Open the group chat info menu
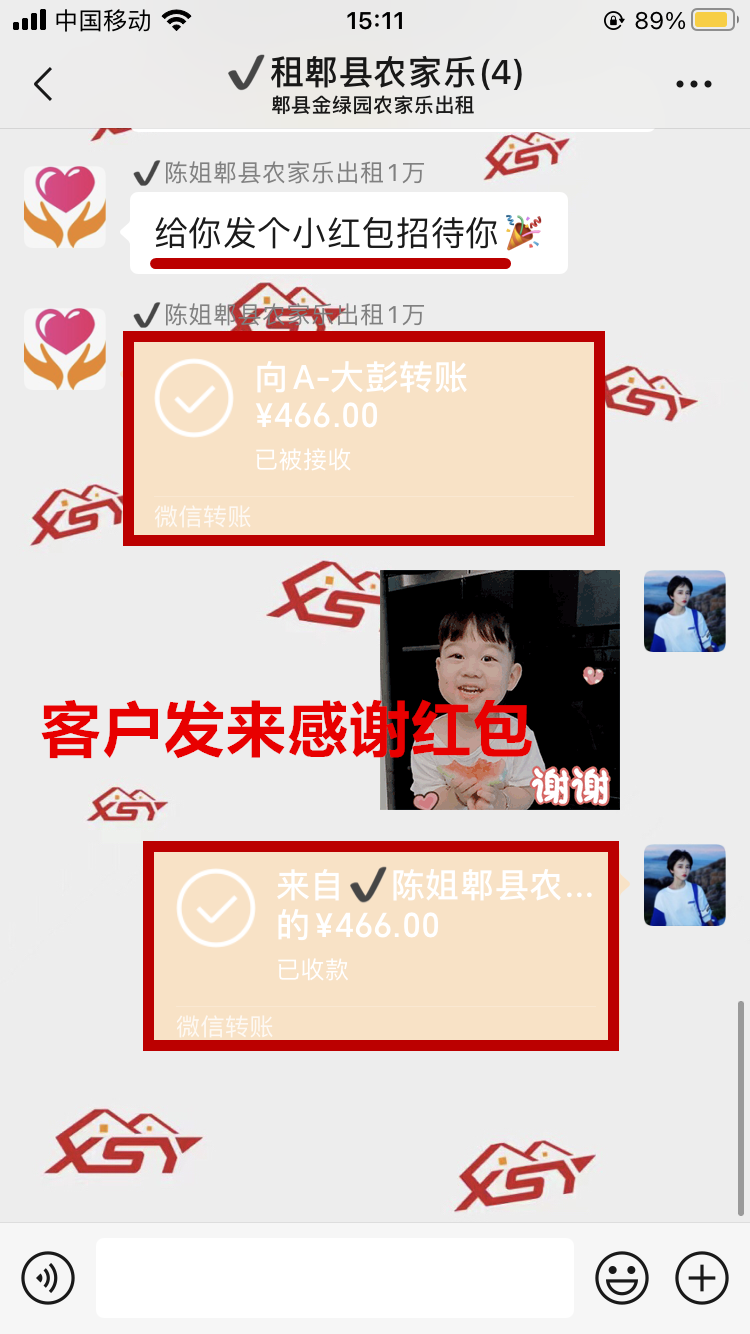This screenshot has width=750, height=1334. 693,85
